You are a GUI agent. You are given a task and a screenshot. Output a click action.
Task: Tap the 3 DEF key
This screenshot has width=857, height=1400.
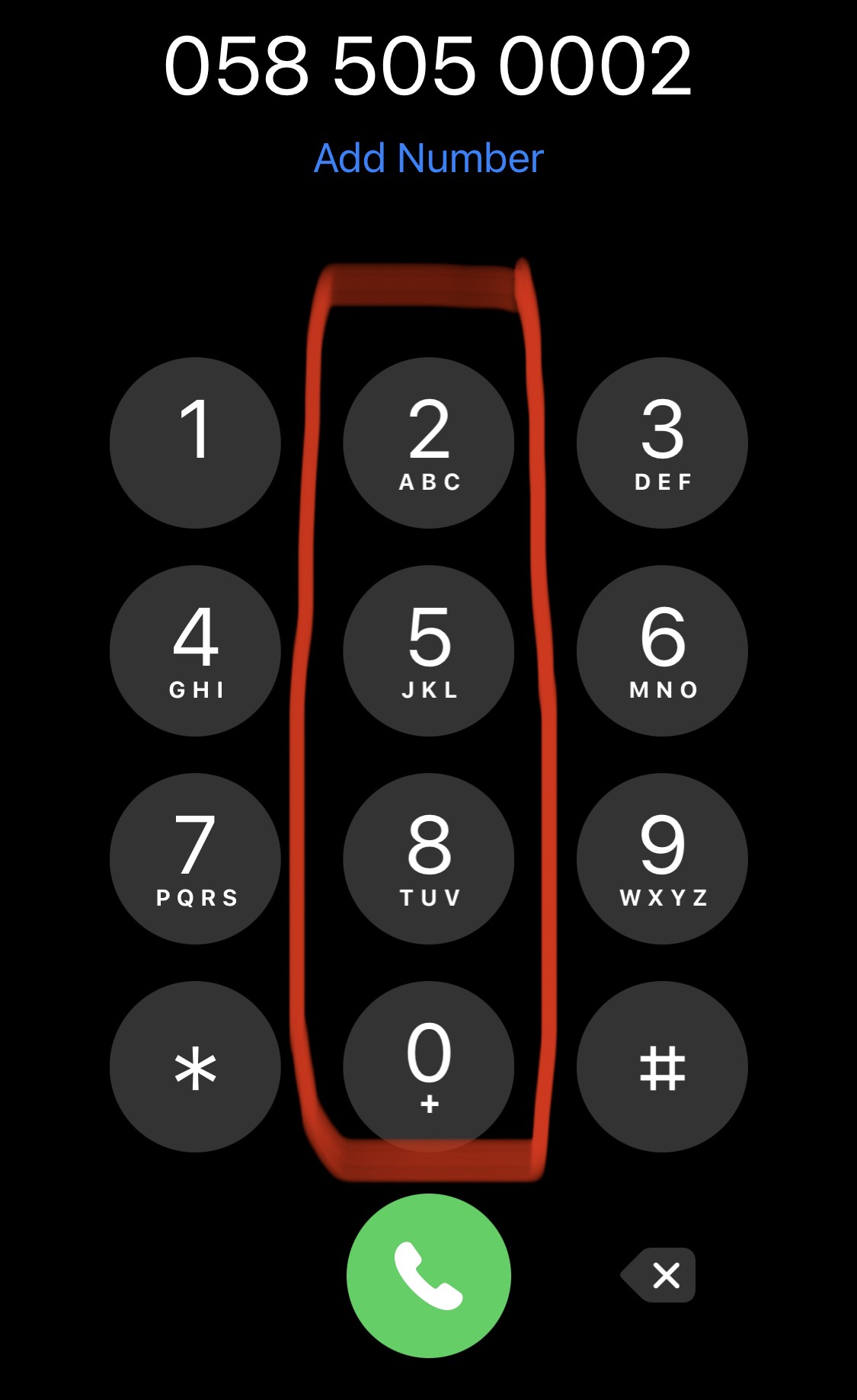[662, 443]
